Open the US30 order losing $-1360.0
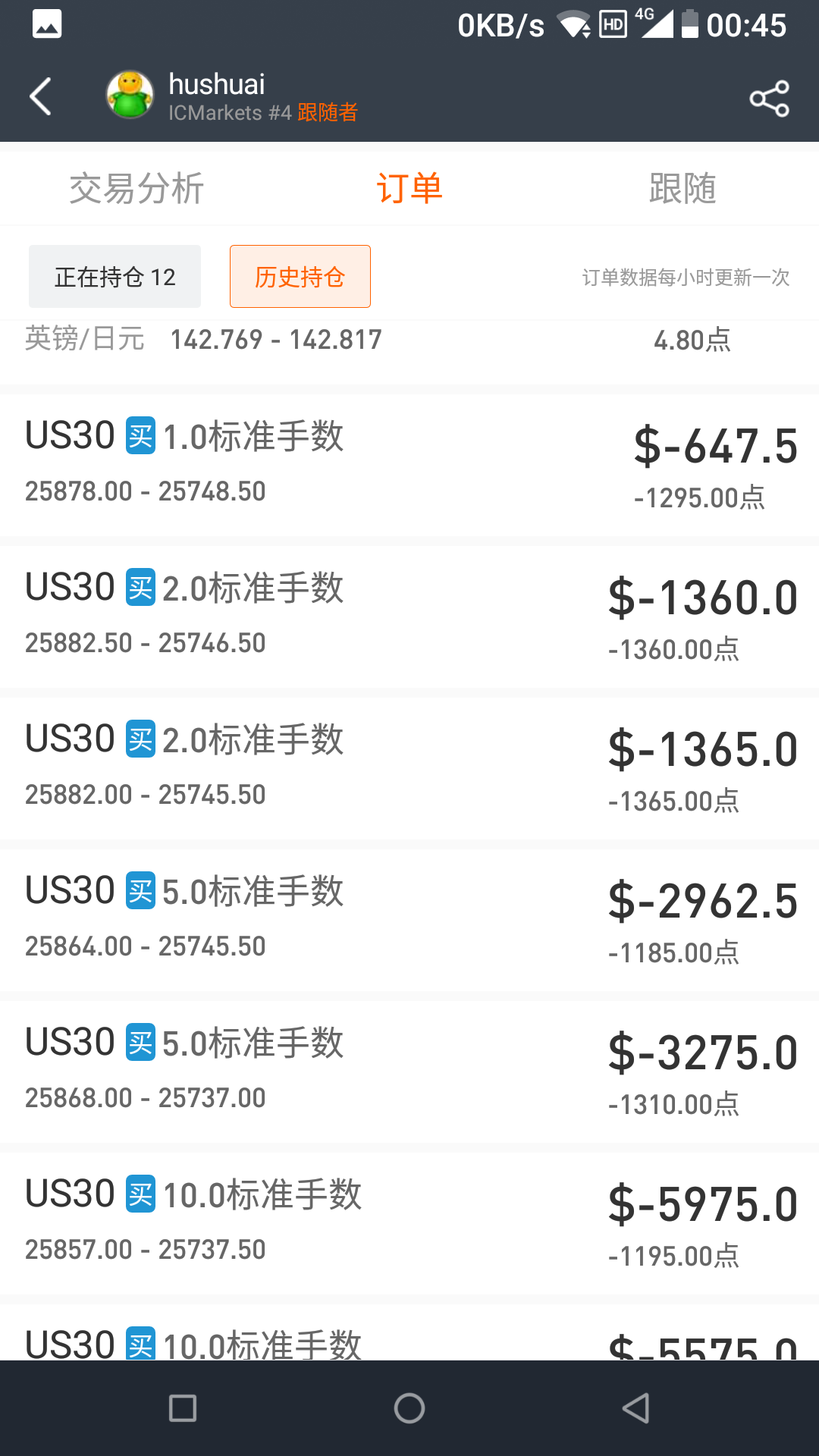This screenshot has height=1456, width=819. (x=409, y=617)
